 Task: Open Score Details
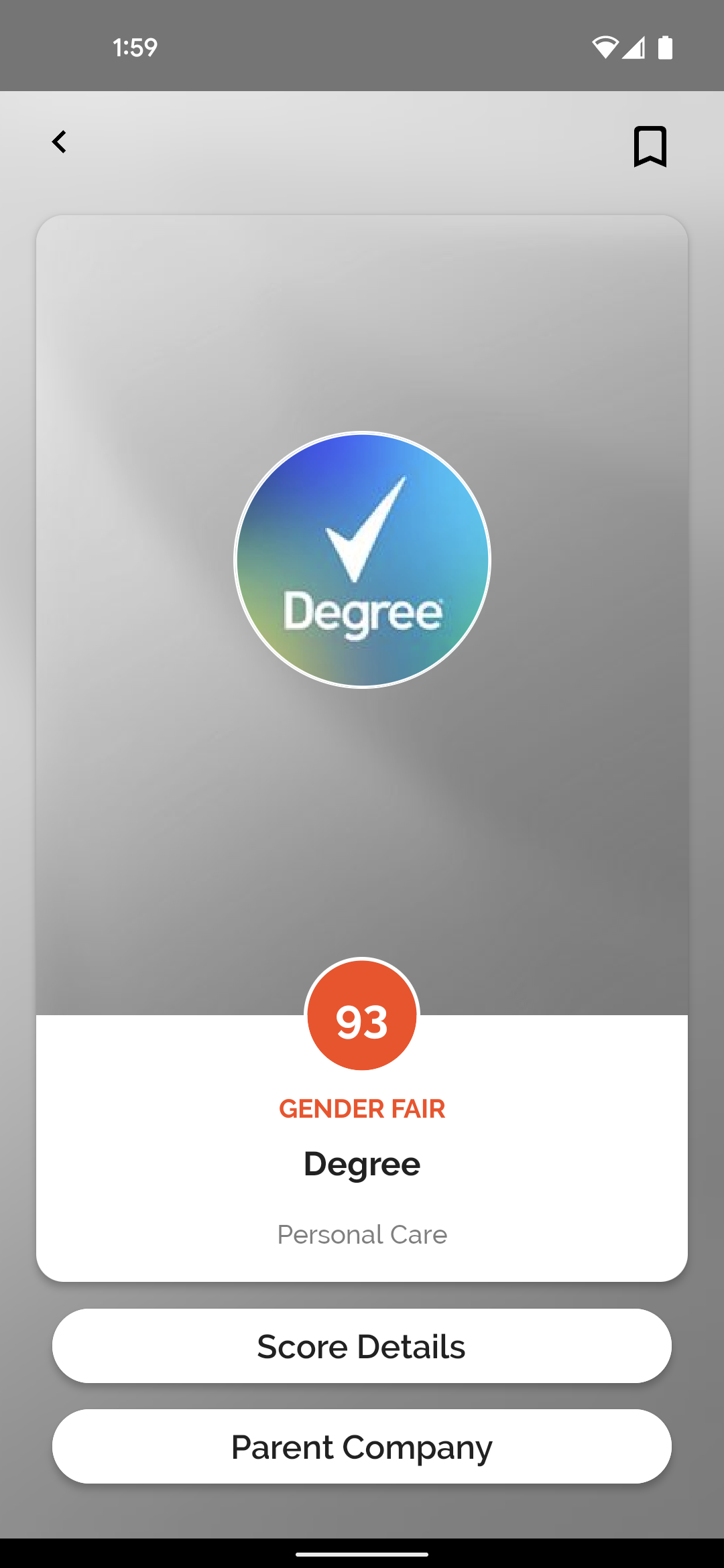[362, 1346]
